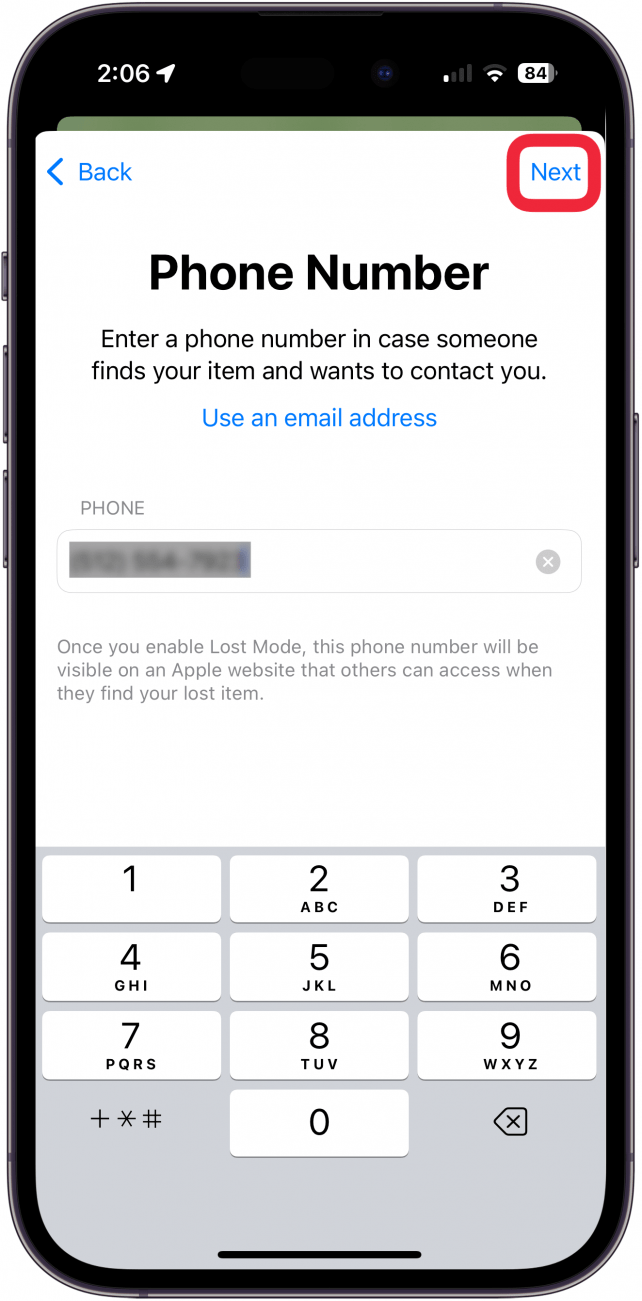This screenshot has height=1301, width=642.
Task: Tap the 6 key
Action: [507, 967]
